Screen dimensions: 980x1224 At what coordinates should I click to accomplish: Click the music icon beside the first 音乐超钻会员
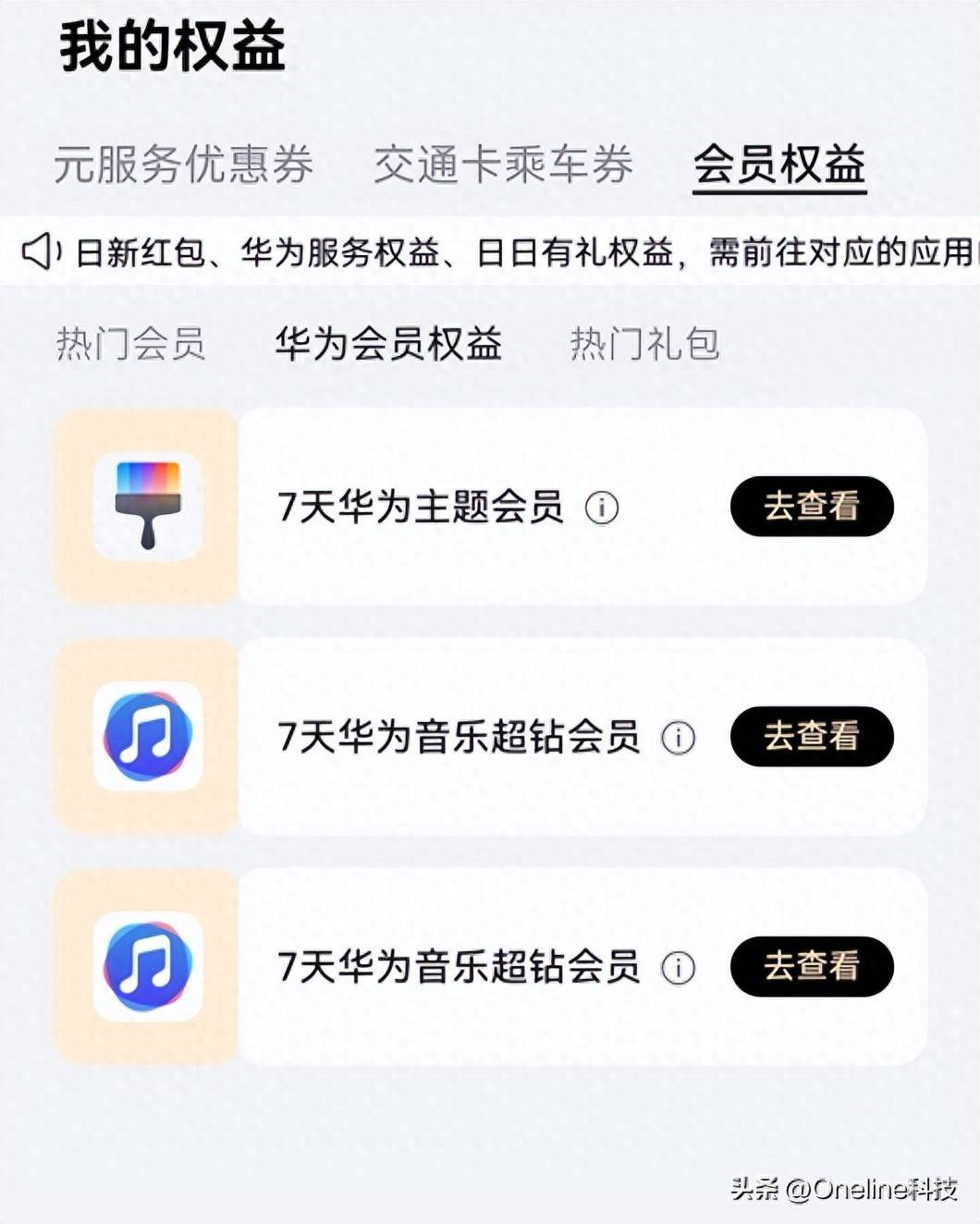(148, 737)
